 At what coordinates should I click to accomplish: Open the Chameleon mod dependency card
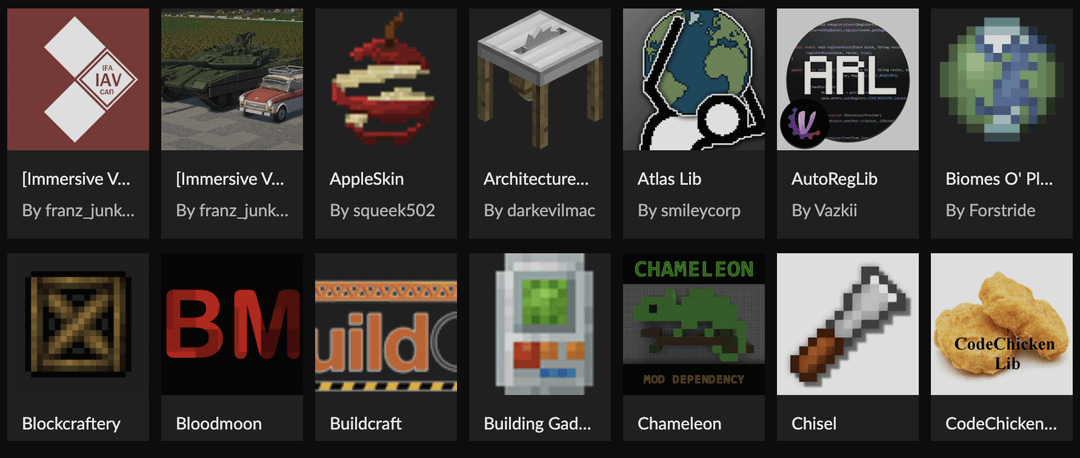point(694,346)
